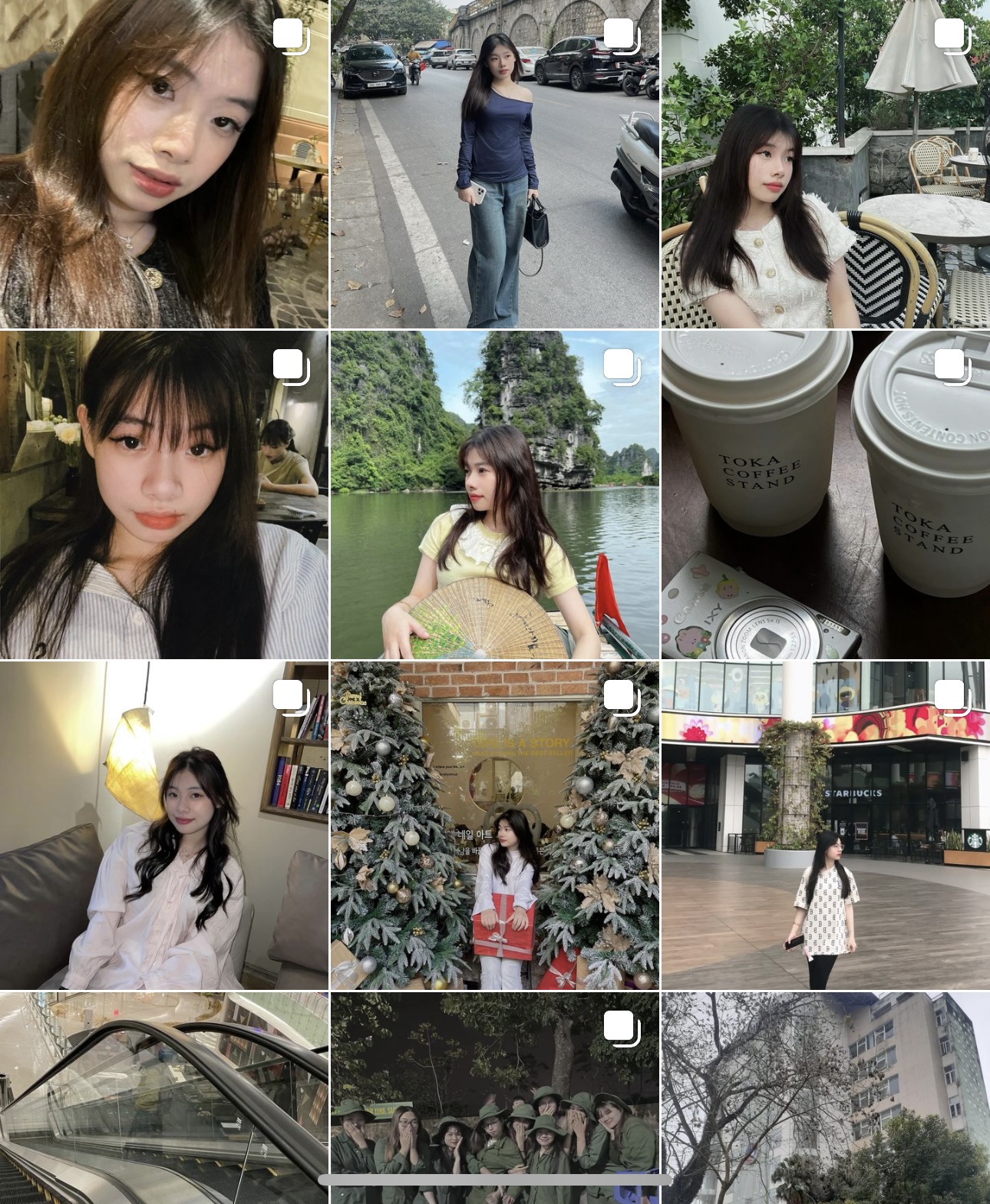Viewport: 990px width, 1204px height.
Task: View the Christmas trees post
Action: pyautogui.click(x=495, y=826)
